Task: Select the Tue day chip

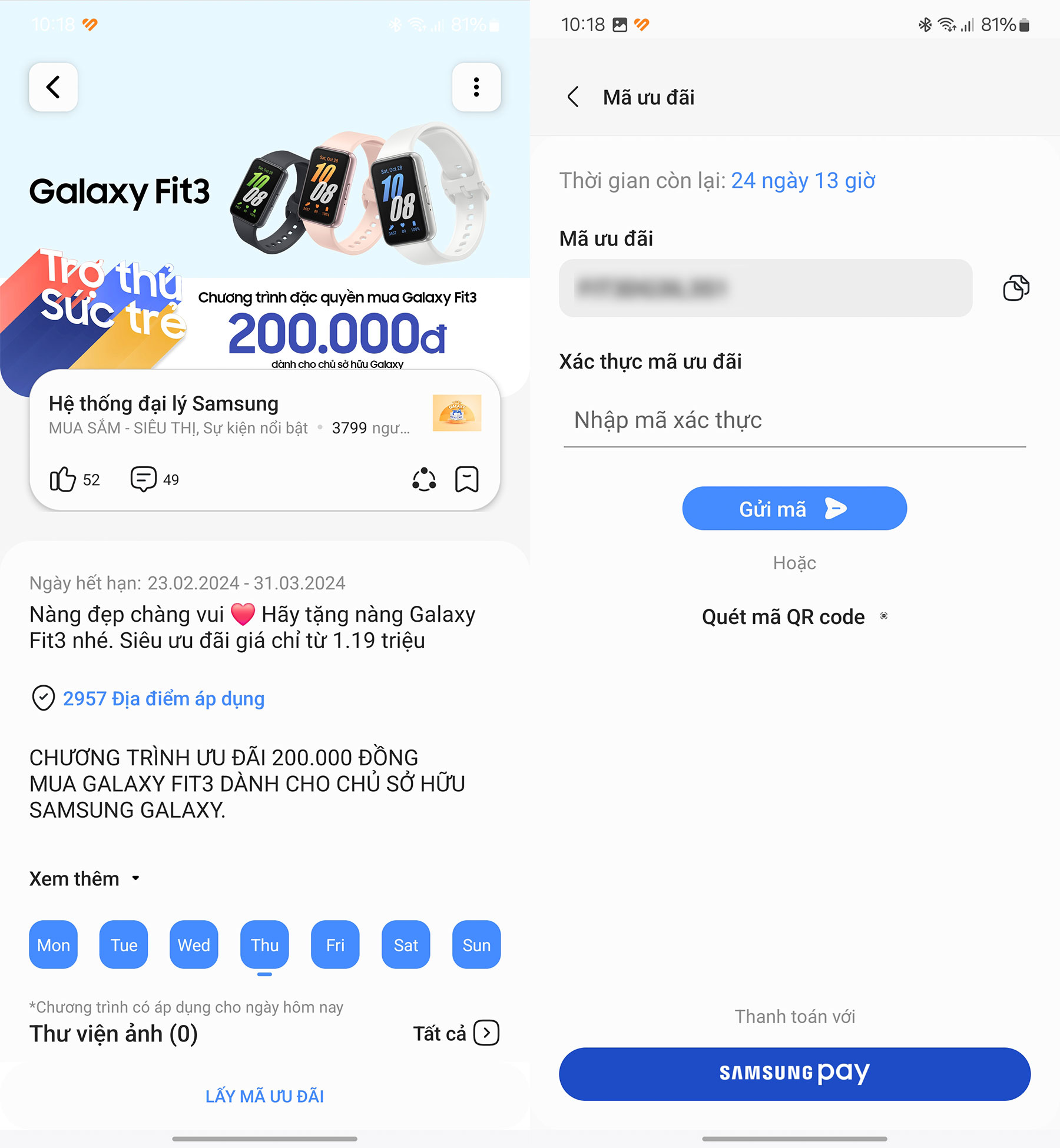Action: [x=124, y=945]
